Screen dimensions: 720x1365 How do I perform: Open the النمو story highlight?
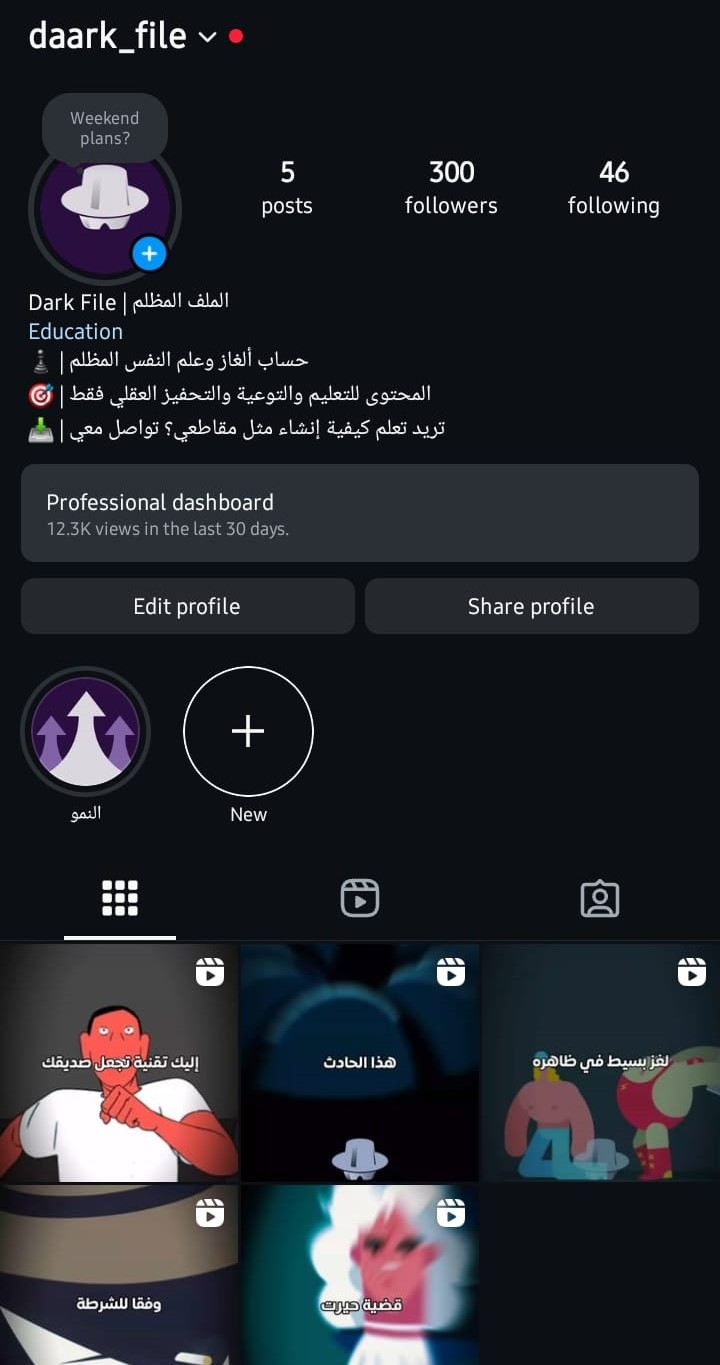pyautogui.click(x=85, y=731)
